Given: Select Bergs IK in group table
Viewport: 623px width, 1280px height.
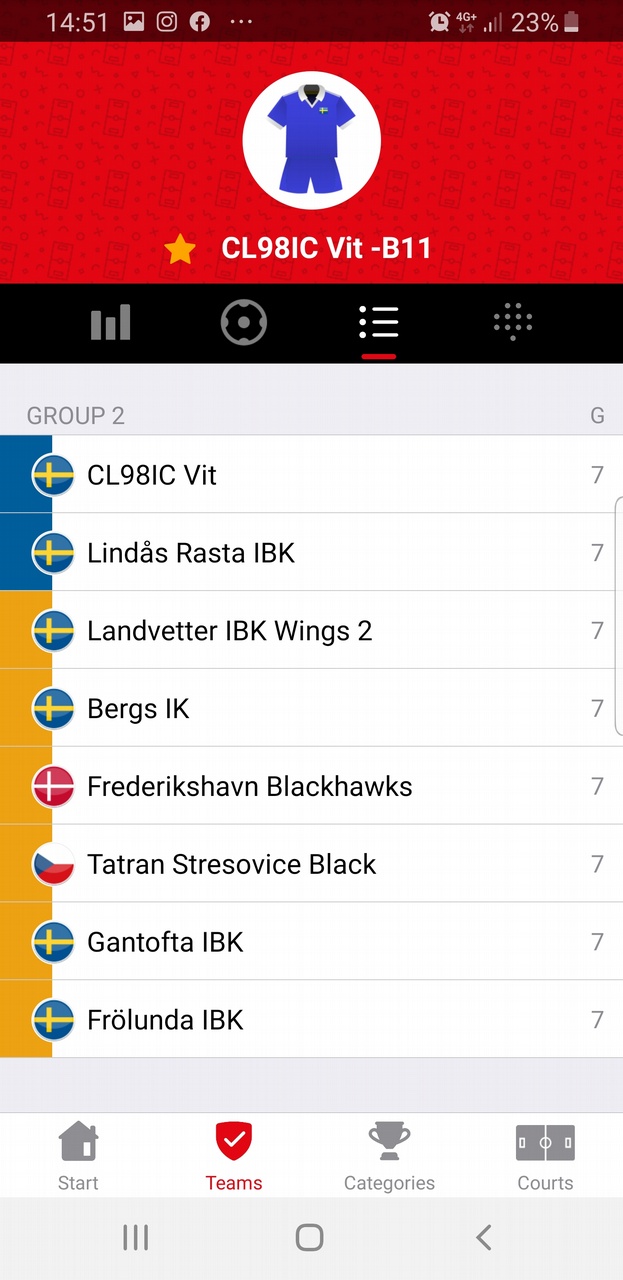Looking at the screenshot, I should click(x=311, y=709).
